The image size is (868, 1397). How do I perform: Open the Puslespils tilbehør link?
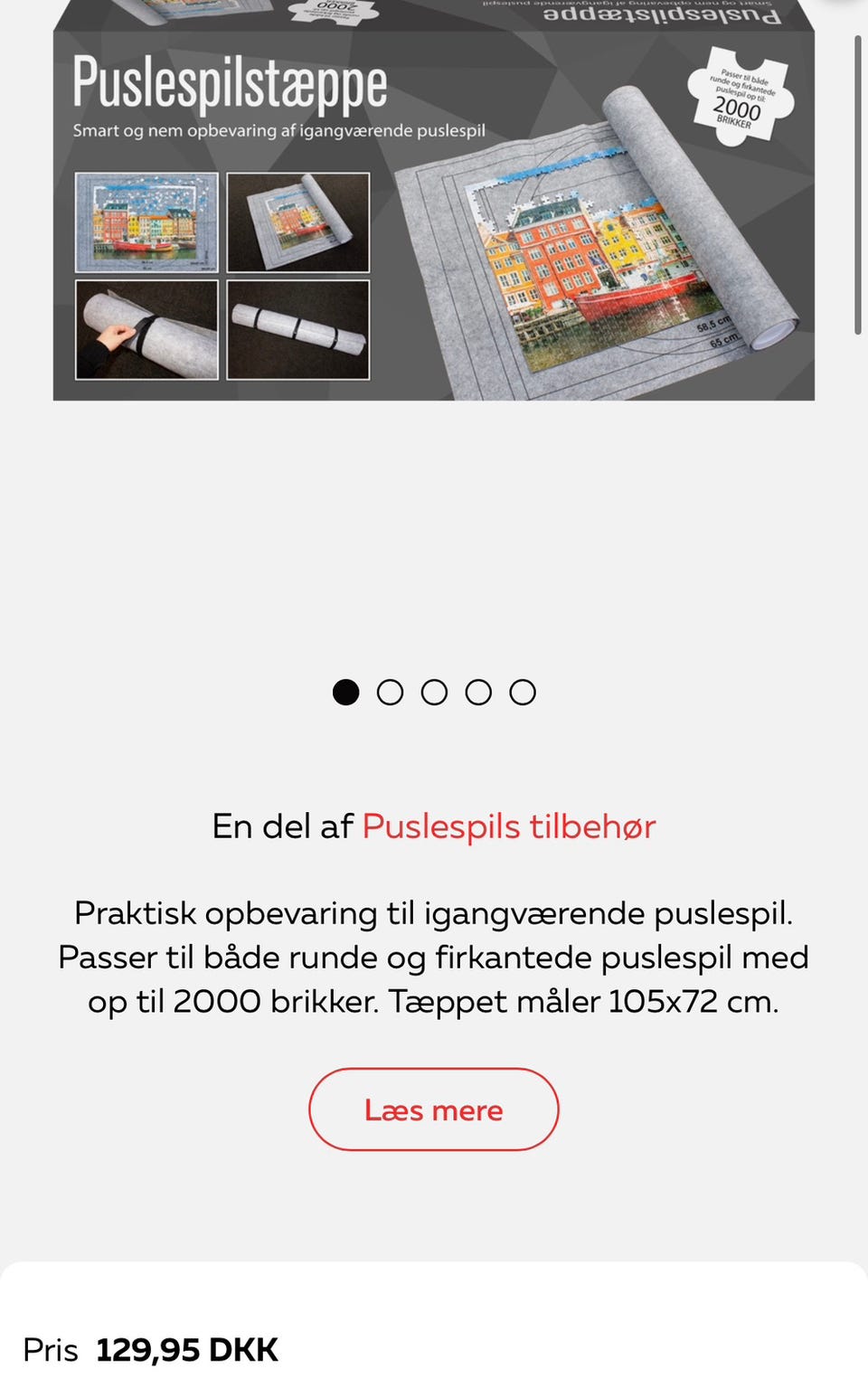(508, 826)
